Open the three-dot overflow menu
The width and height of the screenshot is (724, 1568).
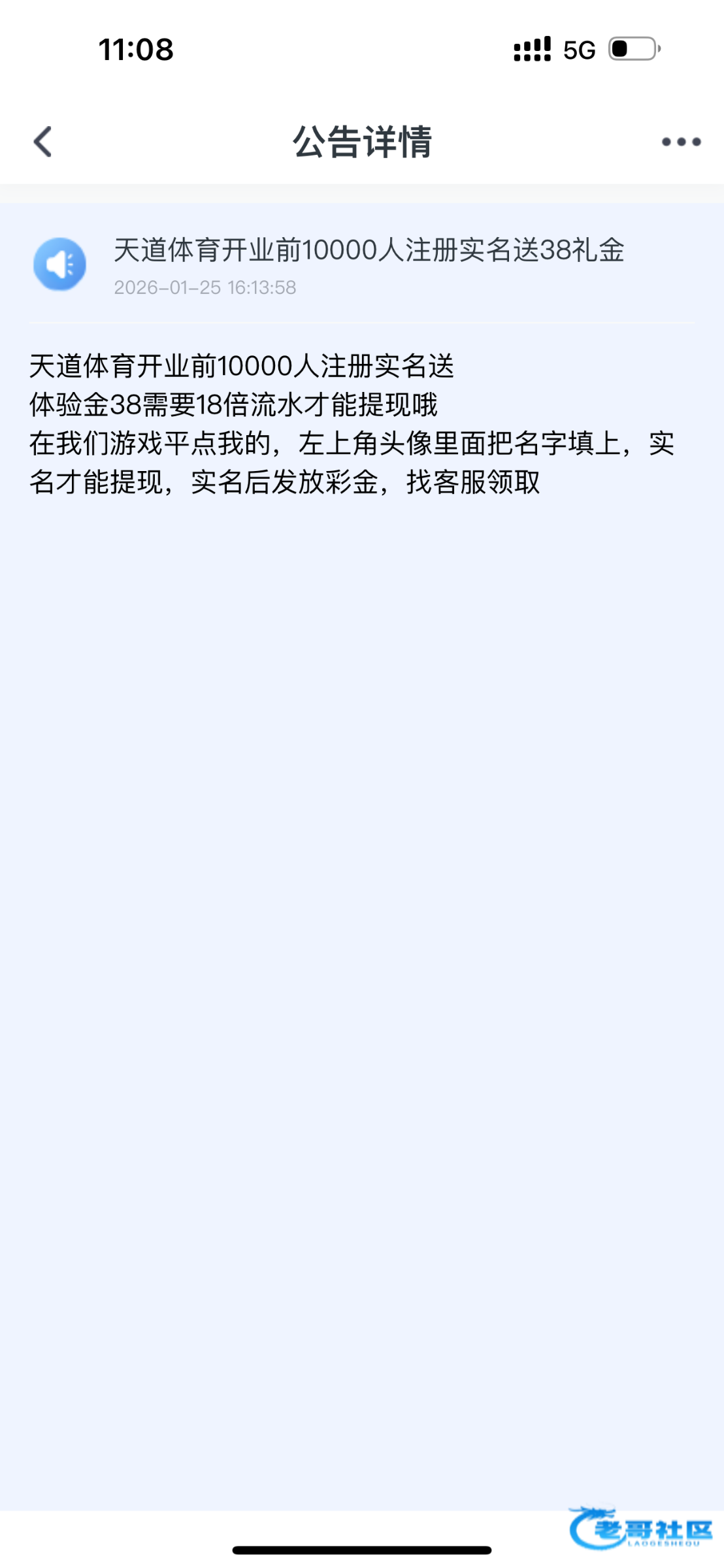[681, 142]
